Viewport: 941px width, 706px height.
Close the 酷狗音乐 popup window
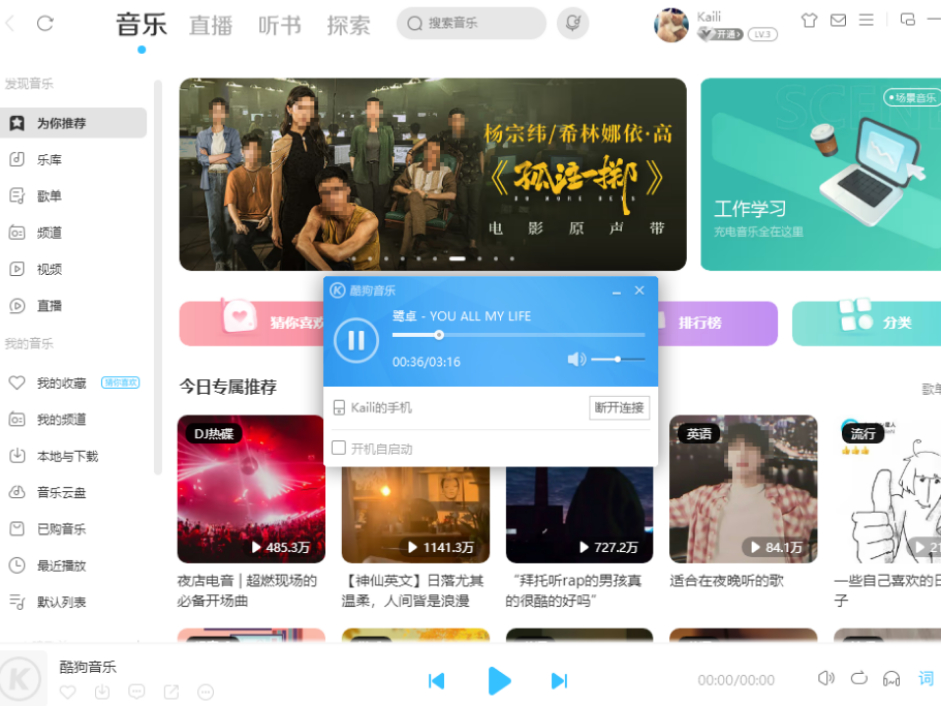click(x=640, y=290)
